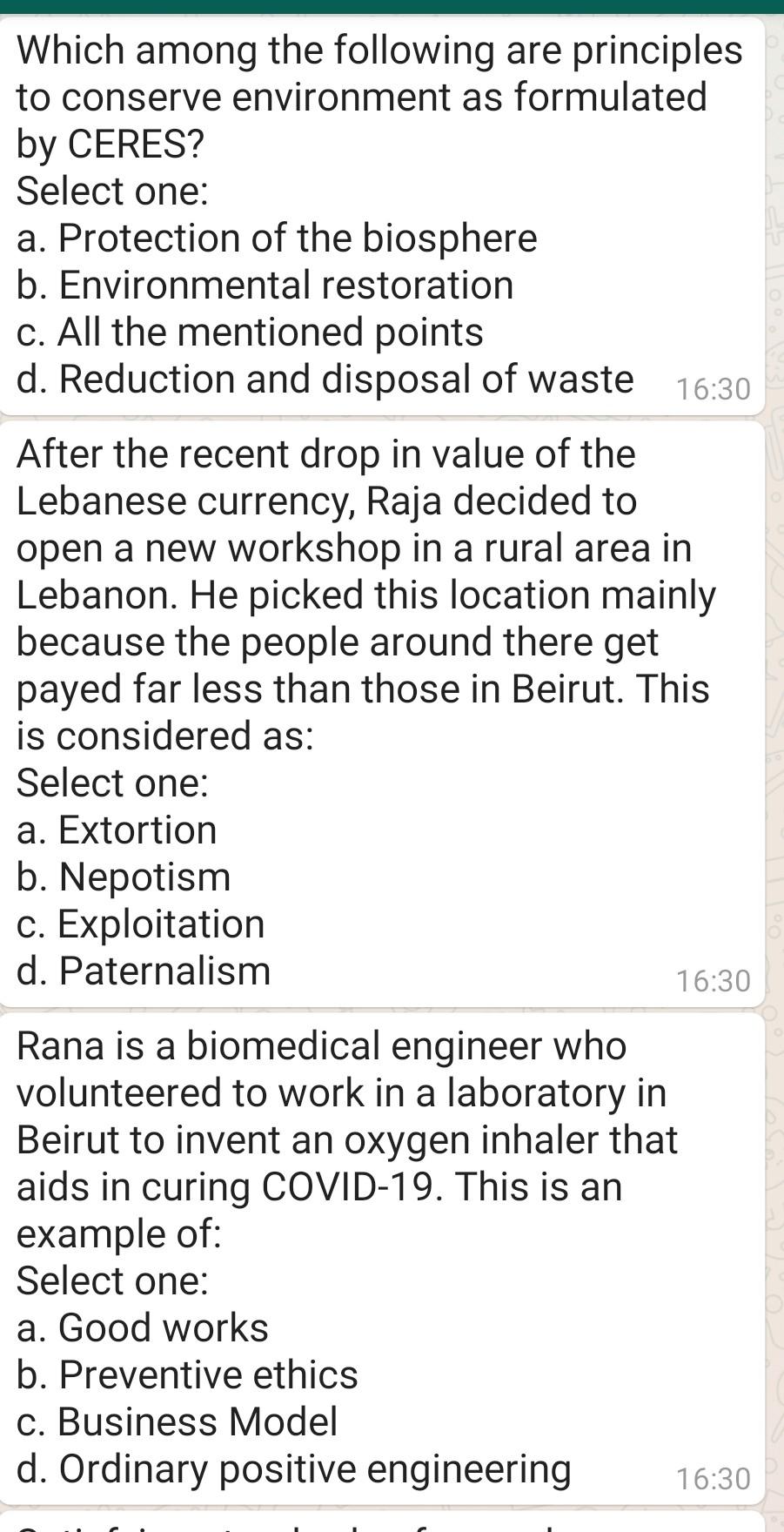This screenshot has width=784, height=1532.
Task: Tap option c Business Model
Action: (x=176, y=1421)
